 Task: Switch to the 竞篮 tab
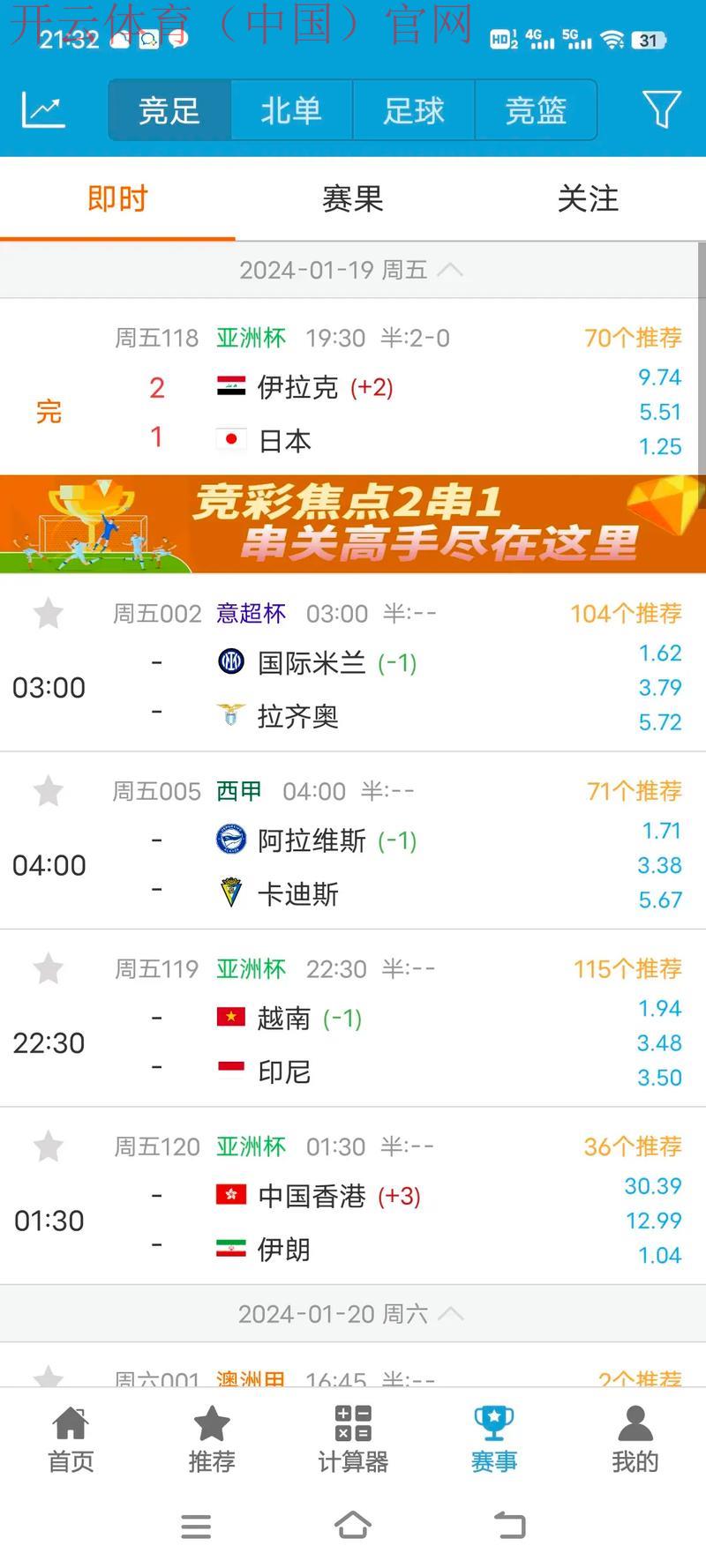[x=536, y=110]
